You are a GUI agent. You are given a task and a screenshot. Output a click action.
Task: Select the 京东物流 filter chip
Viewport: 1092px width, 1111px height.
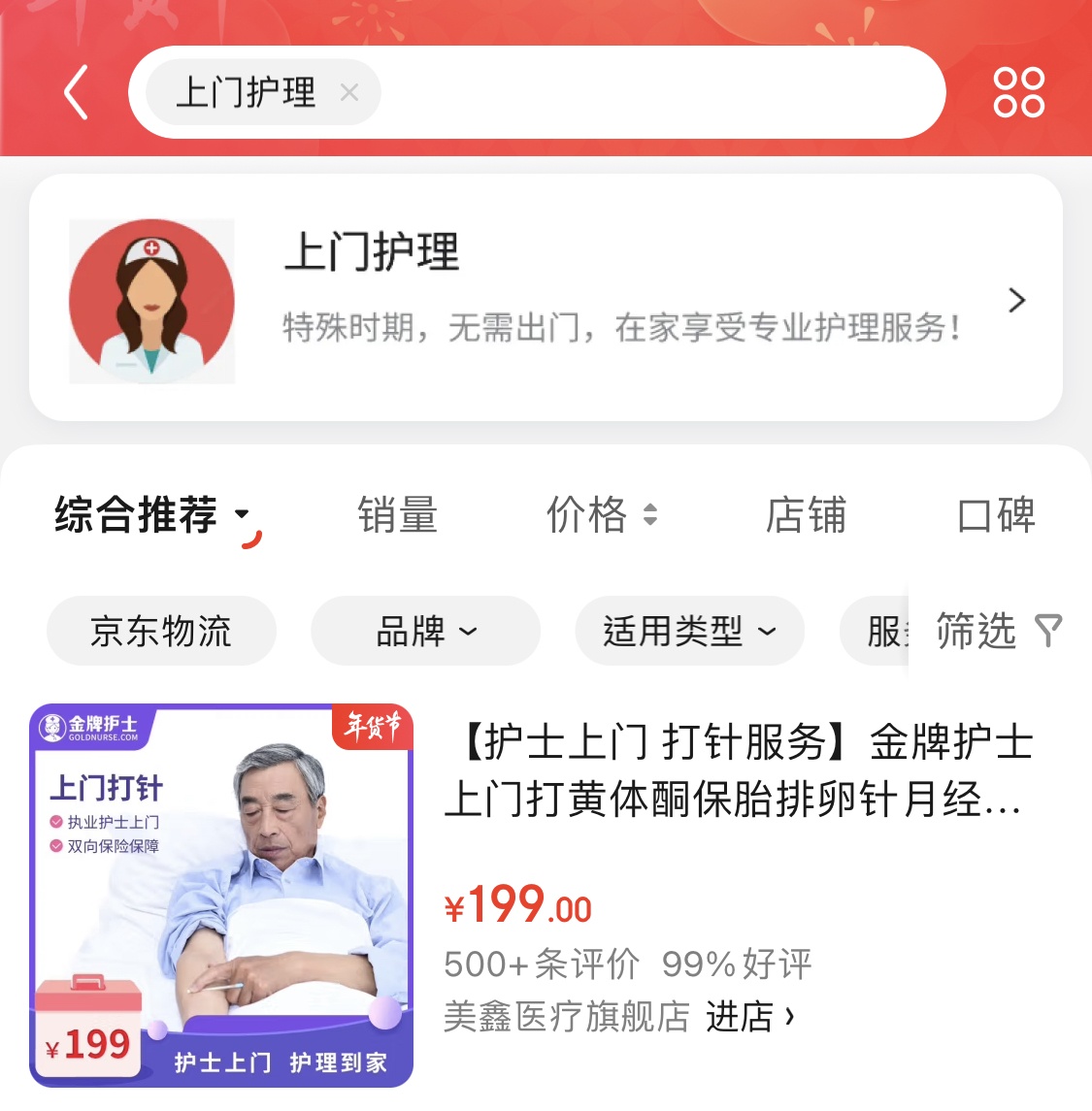coord(161,631)
